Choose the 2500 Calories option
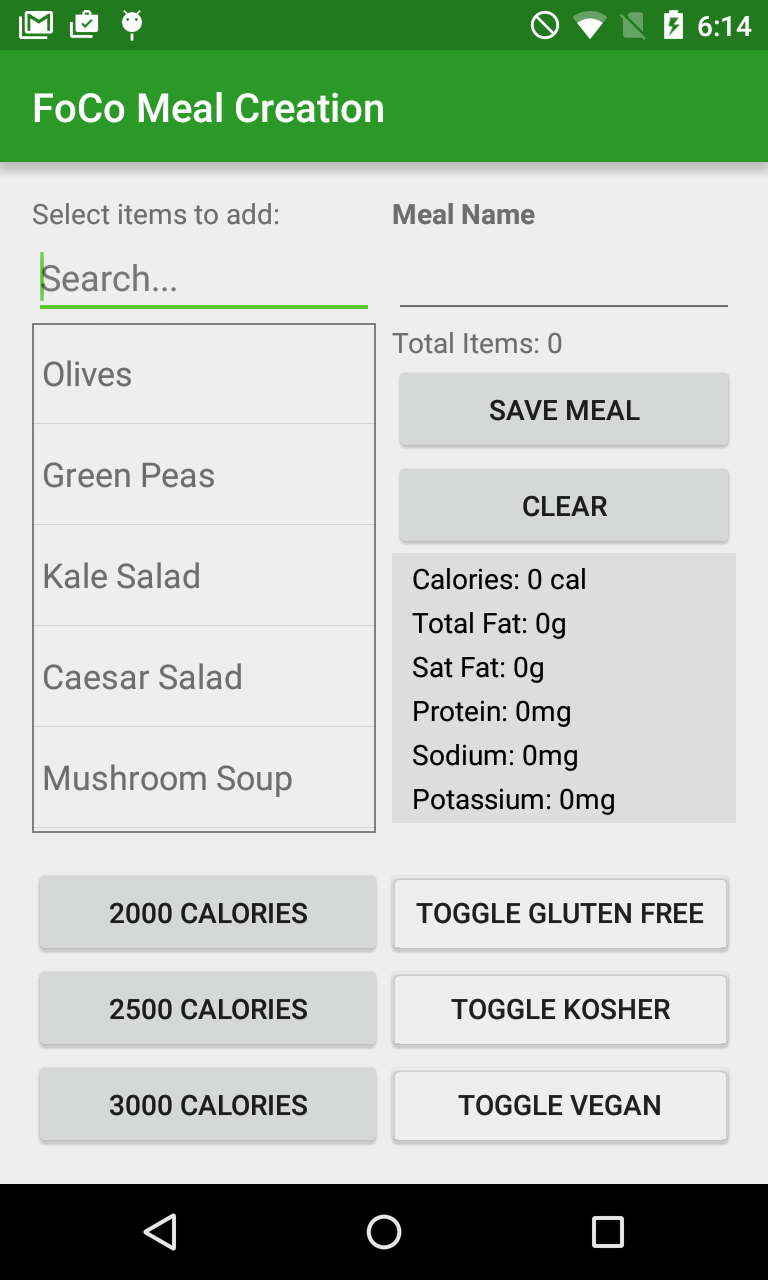 tap(208, 1009)
